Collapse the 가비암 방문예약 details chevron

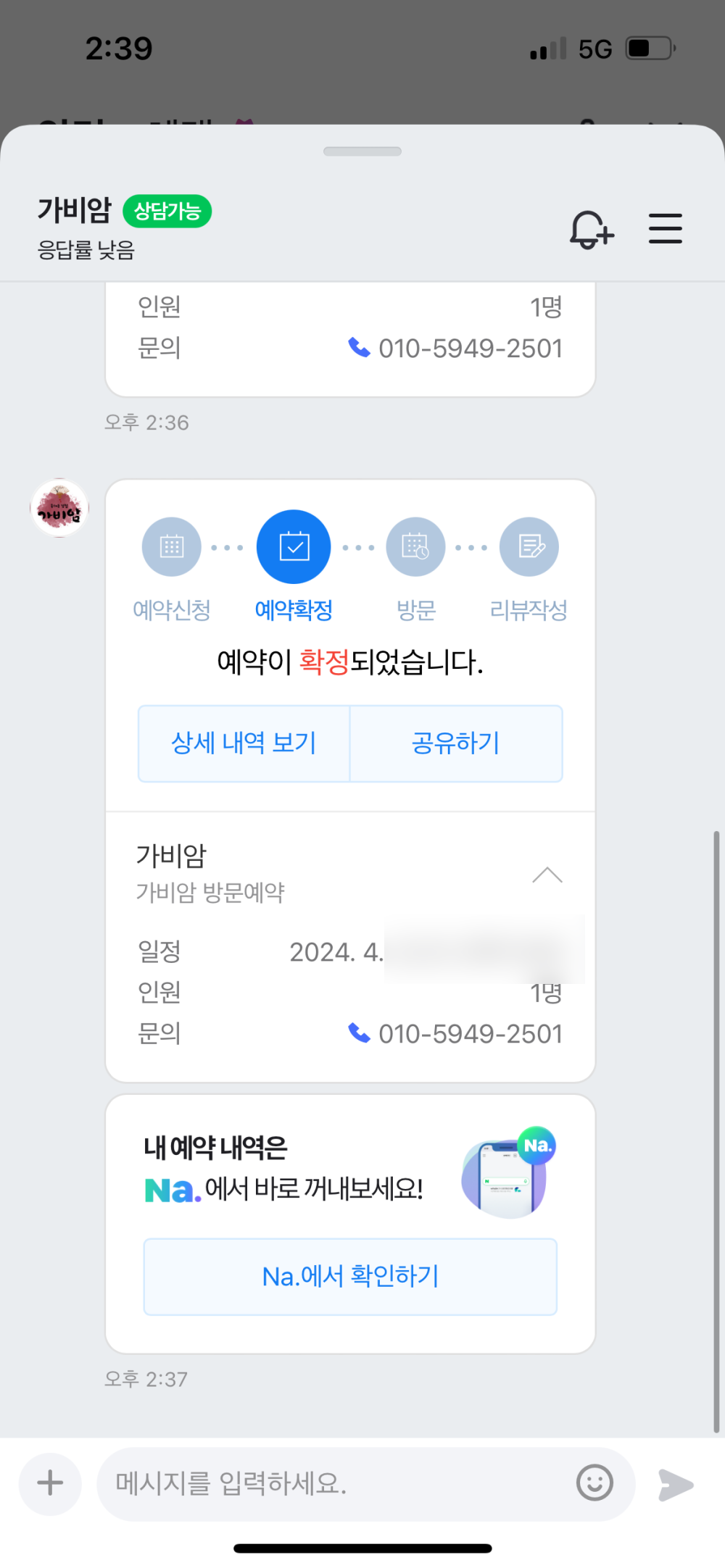coord(547,875)
